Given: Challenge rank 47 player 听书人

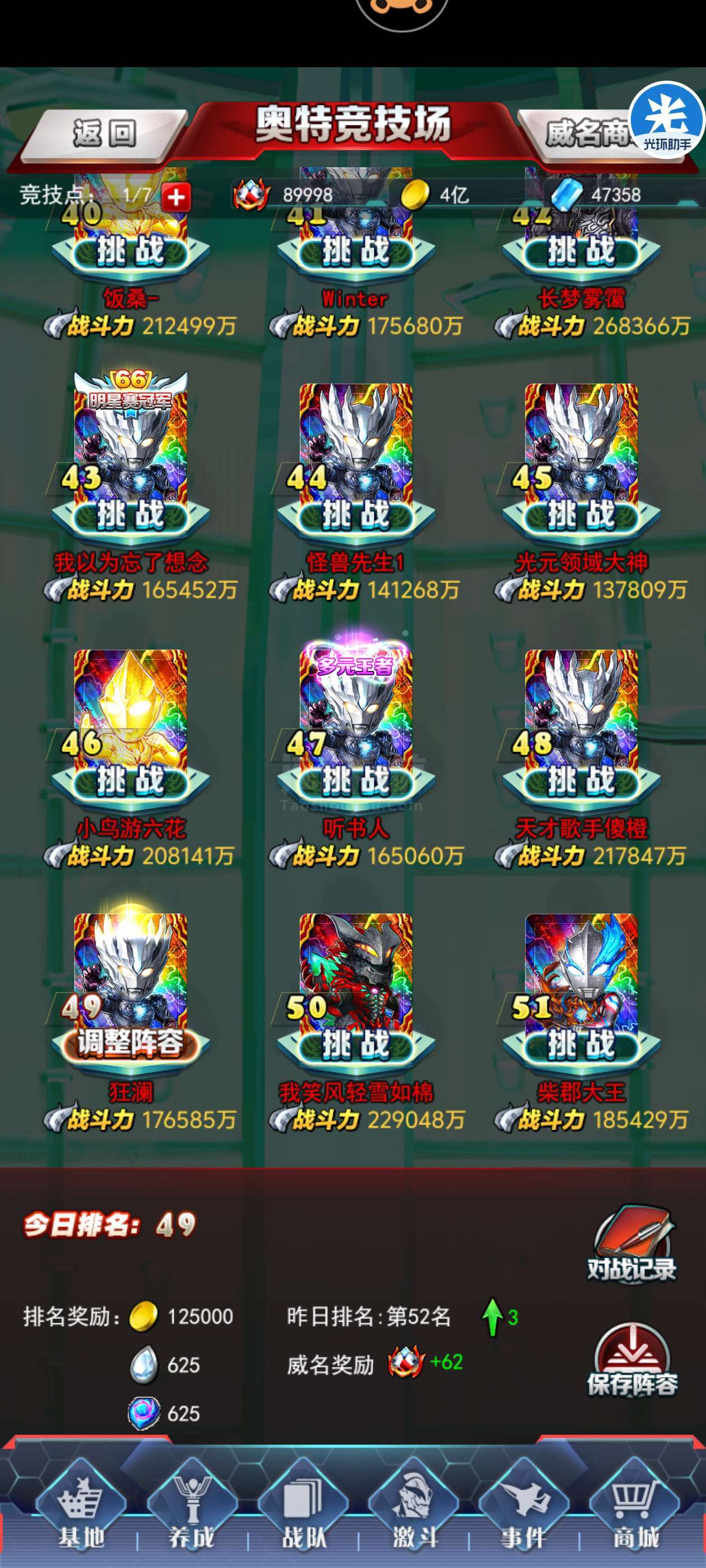Looking at the screenshot, I should (356, 780).
